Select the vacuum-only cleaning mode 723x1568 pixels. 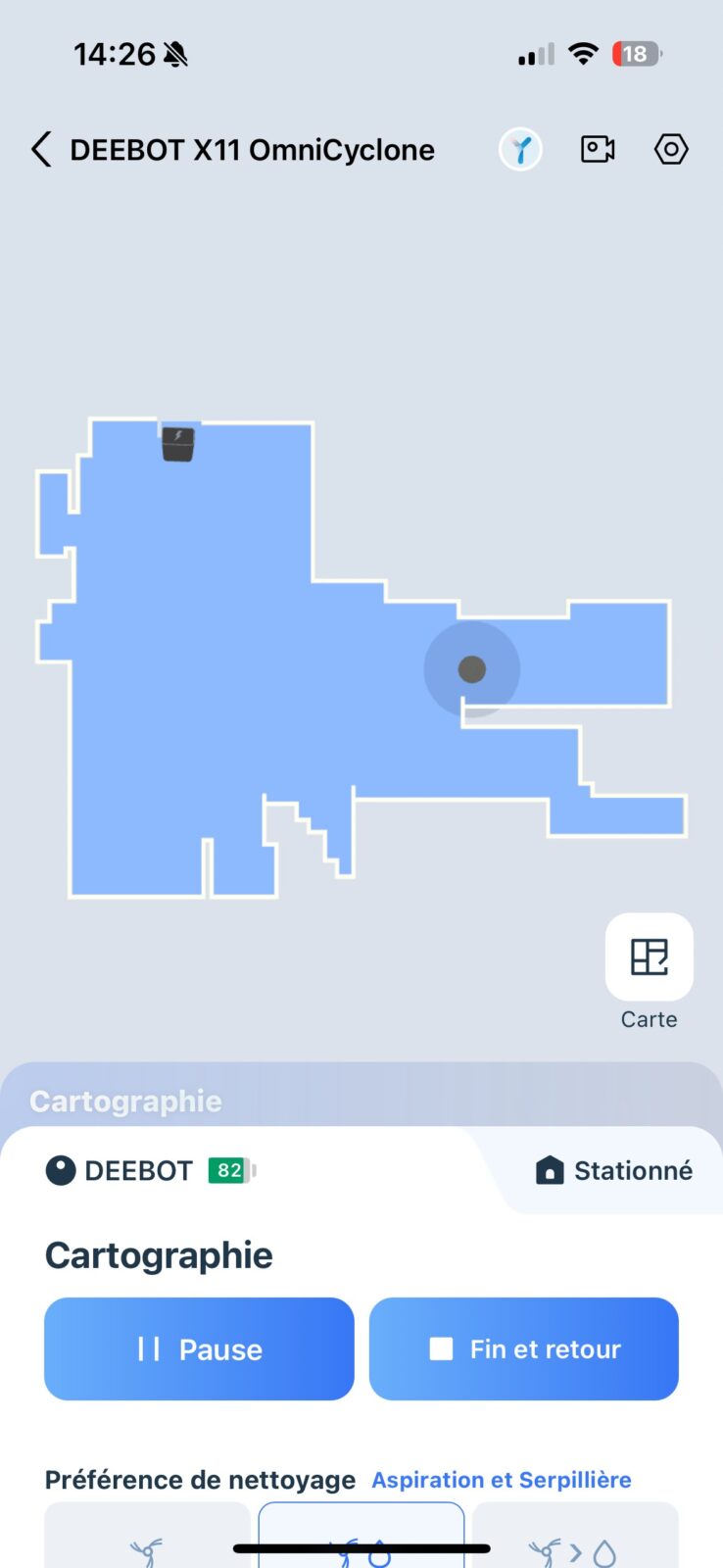pos(147,1535)
